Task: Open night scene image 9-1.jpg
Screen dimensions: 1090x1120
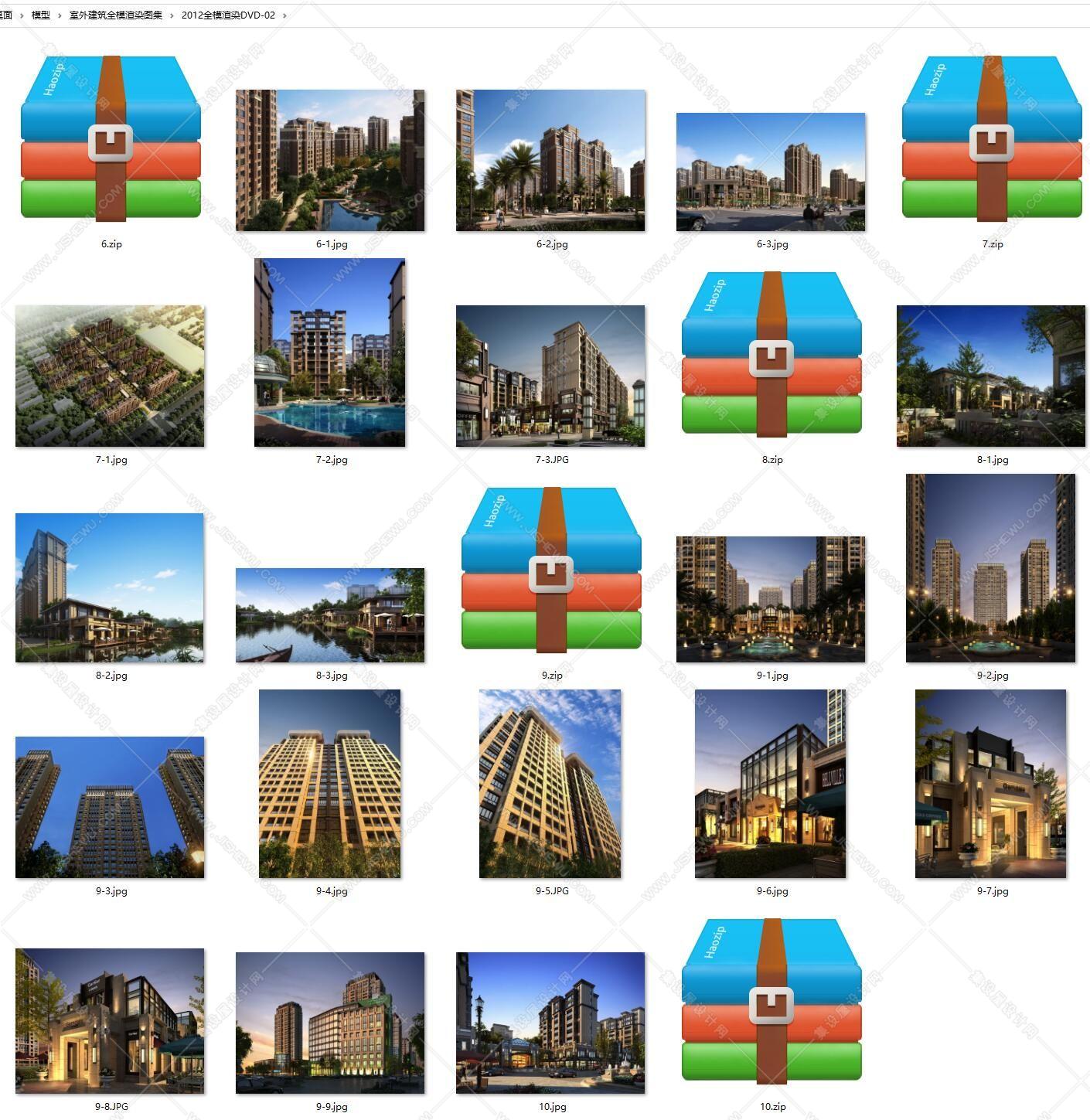Action: click(x=771, y=599)
